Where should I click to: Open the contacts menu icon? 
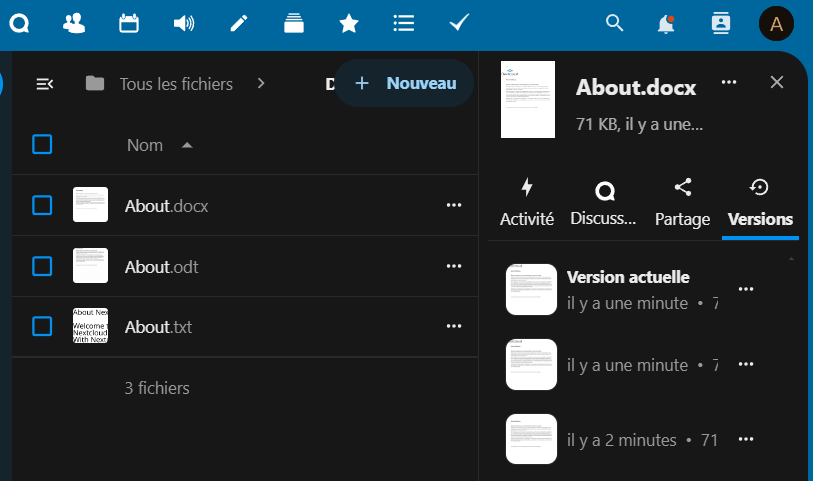coord(721,23)
